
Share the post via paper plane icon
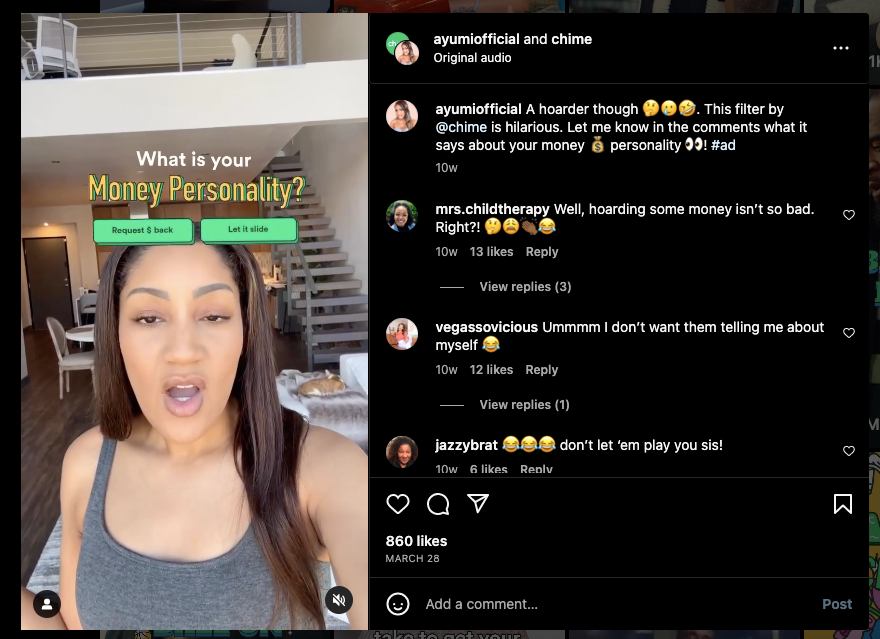[x=478, y=504]
